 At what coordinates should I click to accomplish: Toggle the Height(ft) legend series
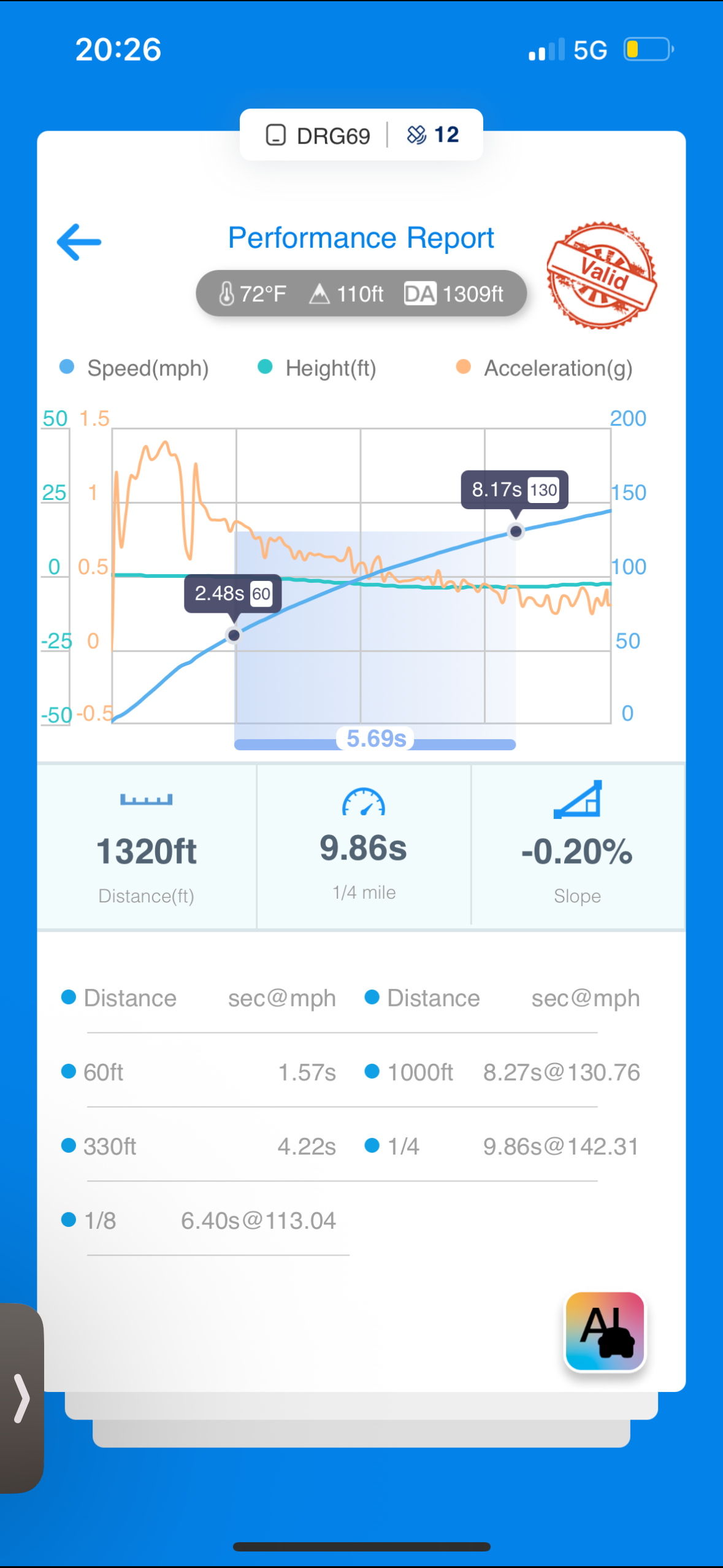(x=318, y=368)
